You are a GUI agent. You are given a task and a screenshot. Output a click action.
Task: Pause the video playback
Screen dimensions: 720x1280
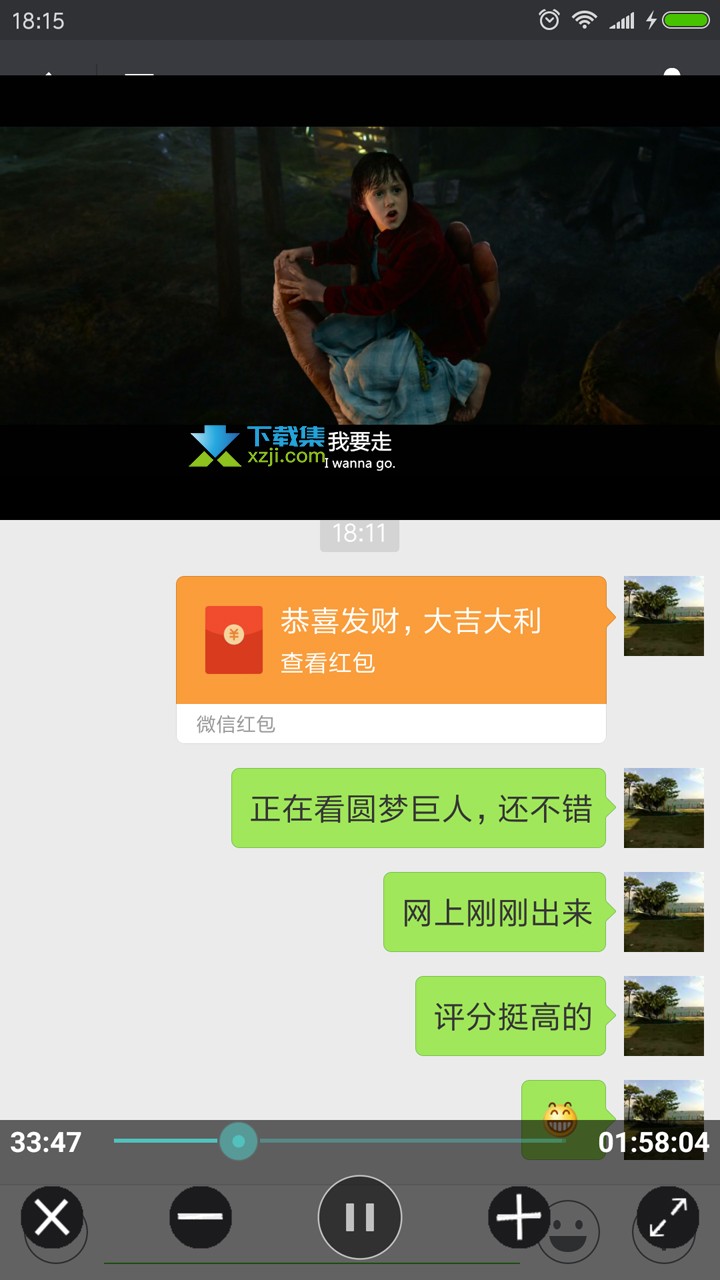point(360,1217)
